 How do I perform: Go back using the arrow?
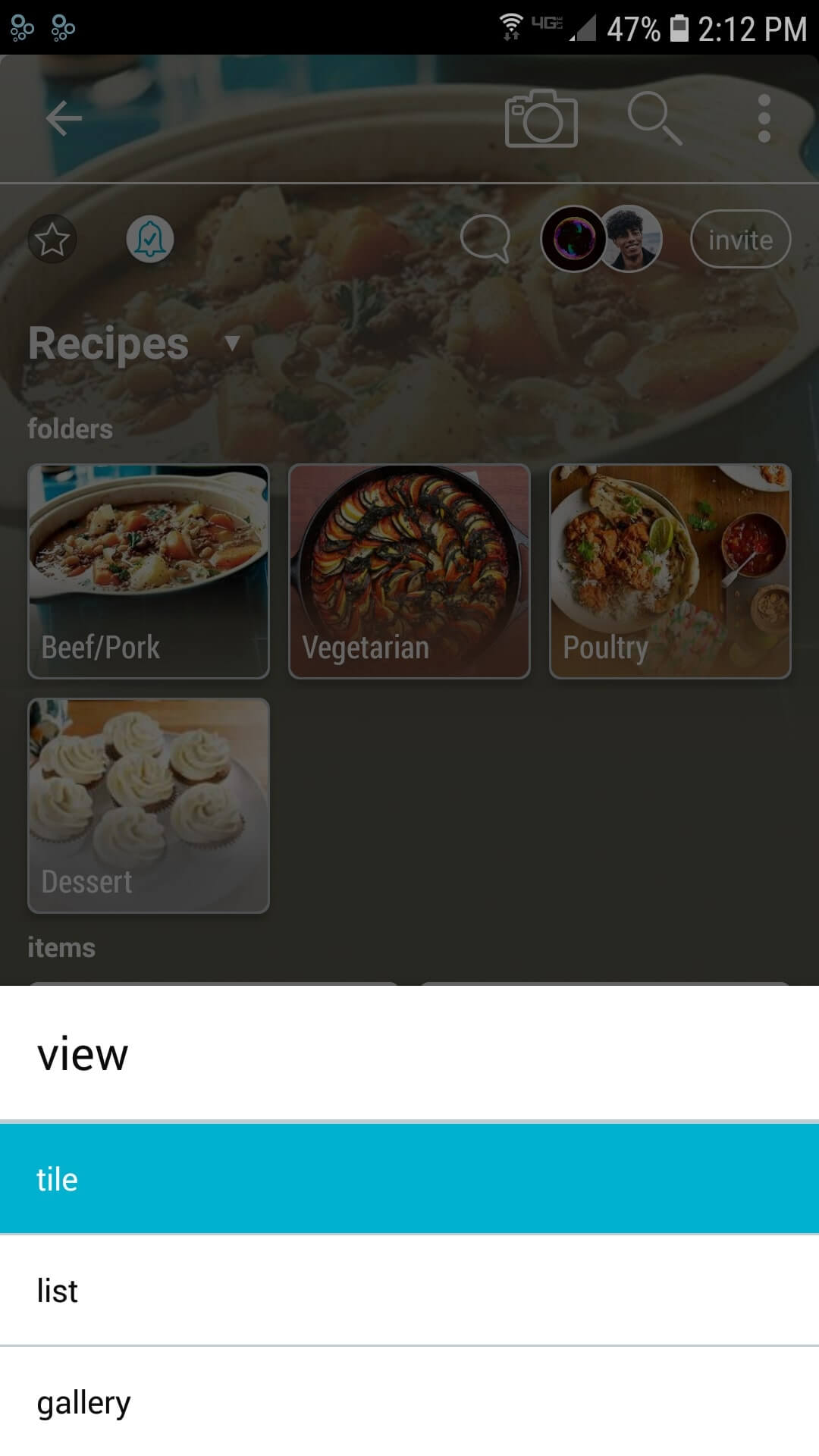64,118
